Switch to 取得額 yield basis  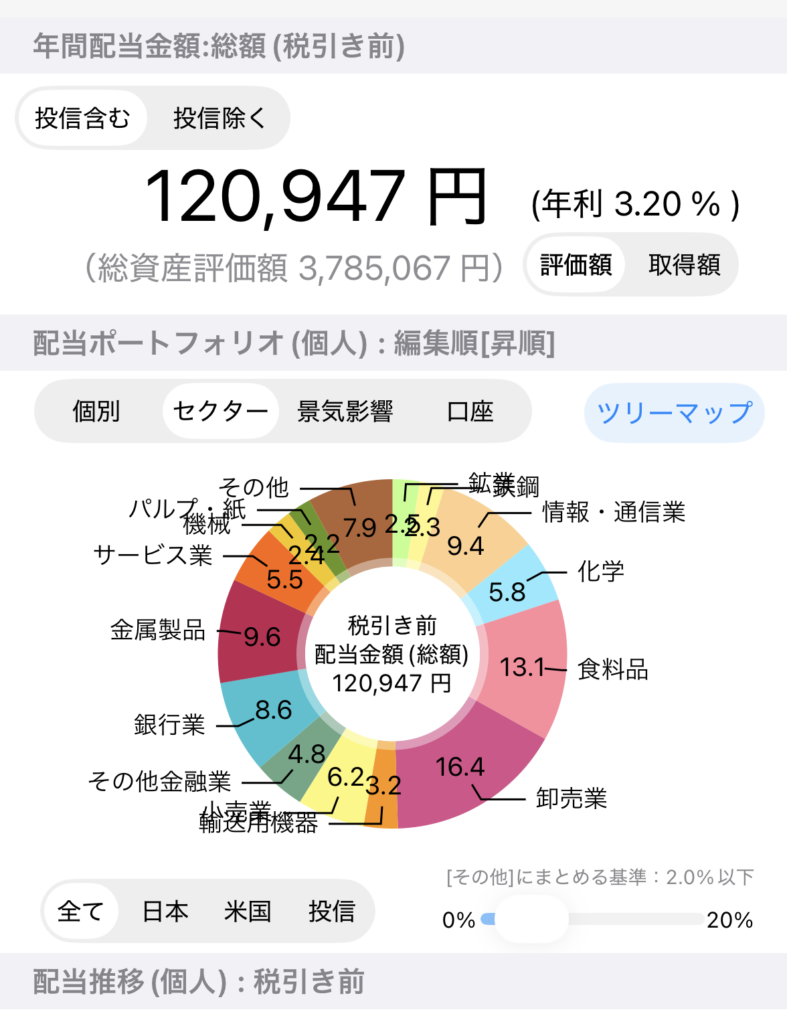coord(685,265)
